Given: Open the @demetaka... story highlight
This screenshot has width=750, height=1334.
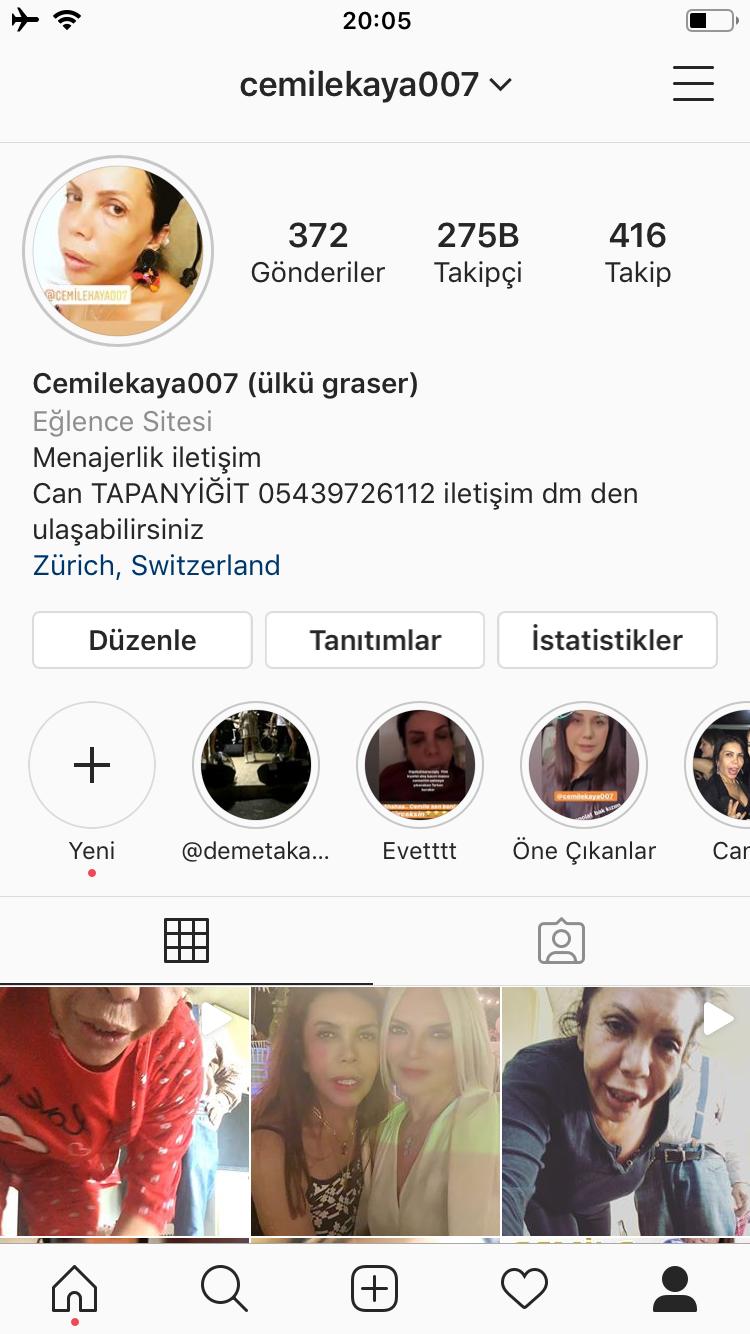Looking at the screenshot, I should coord(256,765).
